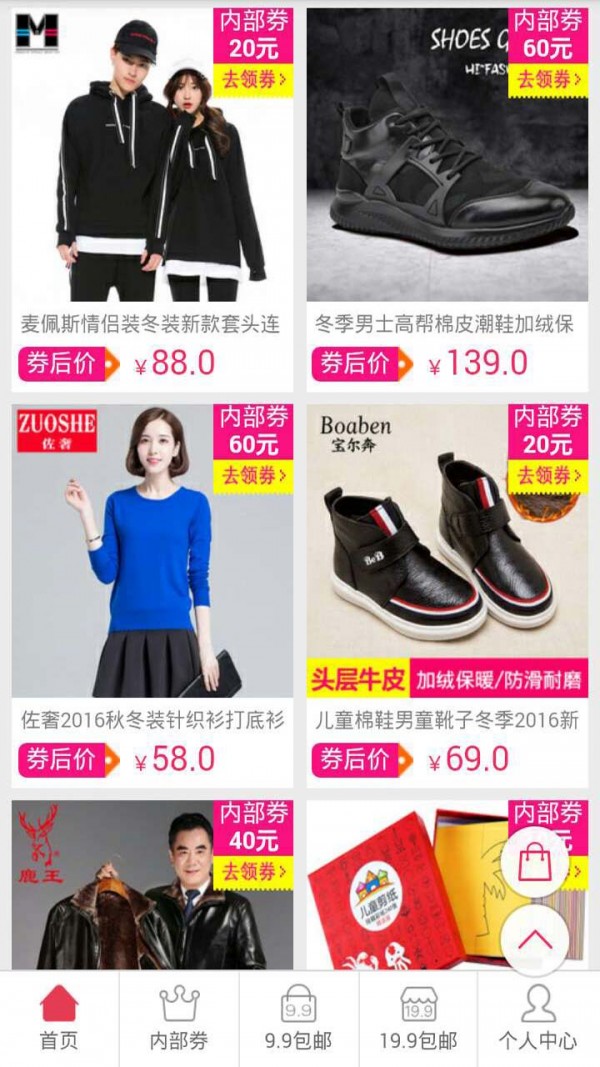The height and width of the screenshot is (1067, 600).
Task: Tap the back-to-top arrow button
Action: coord(535,941)
